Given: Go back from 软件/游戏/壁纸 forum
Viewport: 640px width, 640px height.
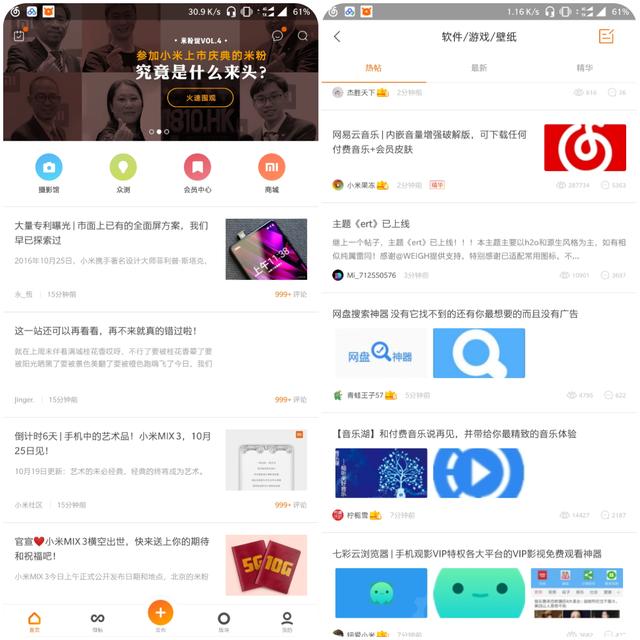Looking at the screenshot, I should [x=337, y=36].
